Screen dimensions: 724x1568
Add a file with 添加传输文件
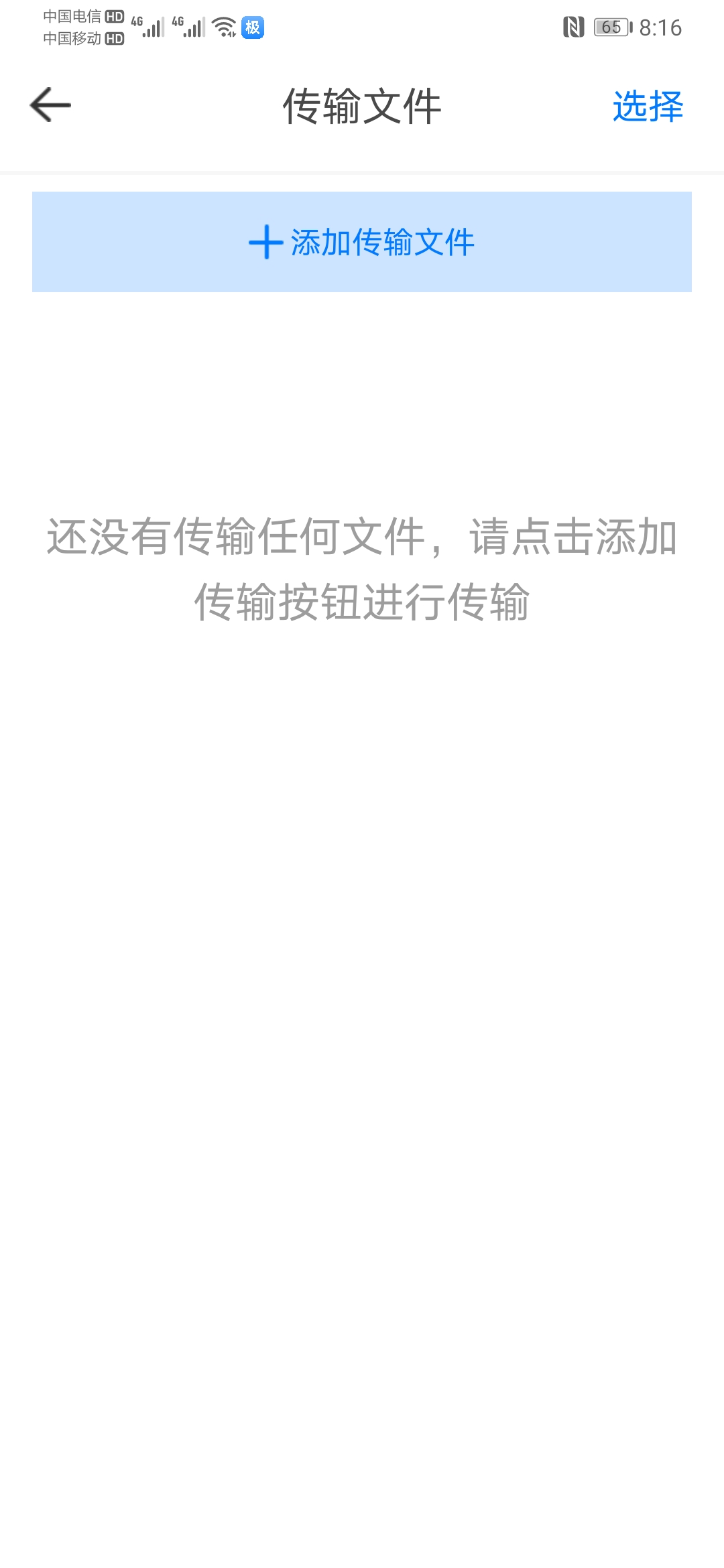pyautogui.click(x=362, y=242)
